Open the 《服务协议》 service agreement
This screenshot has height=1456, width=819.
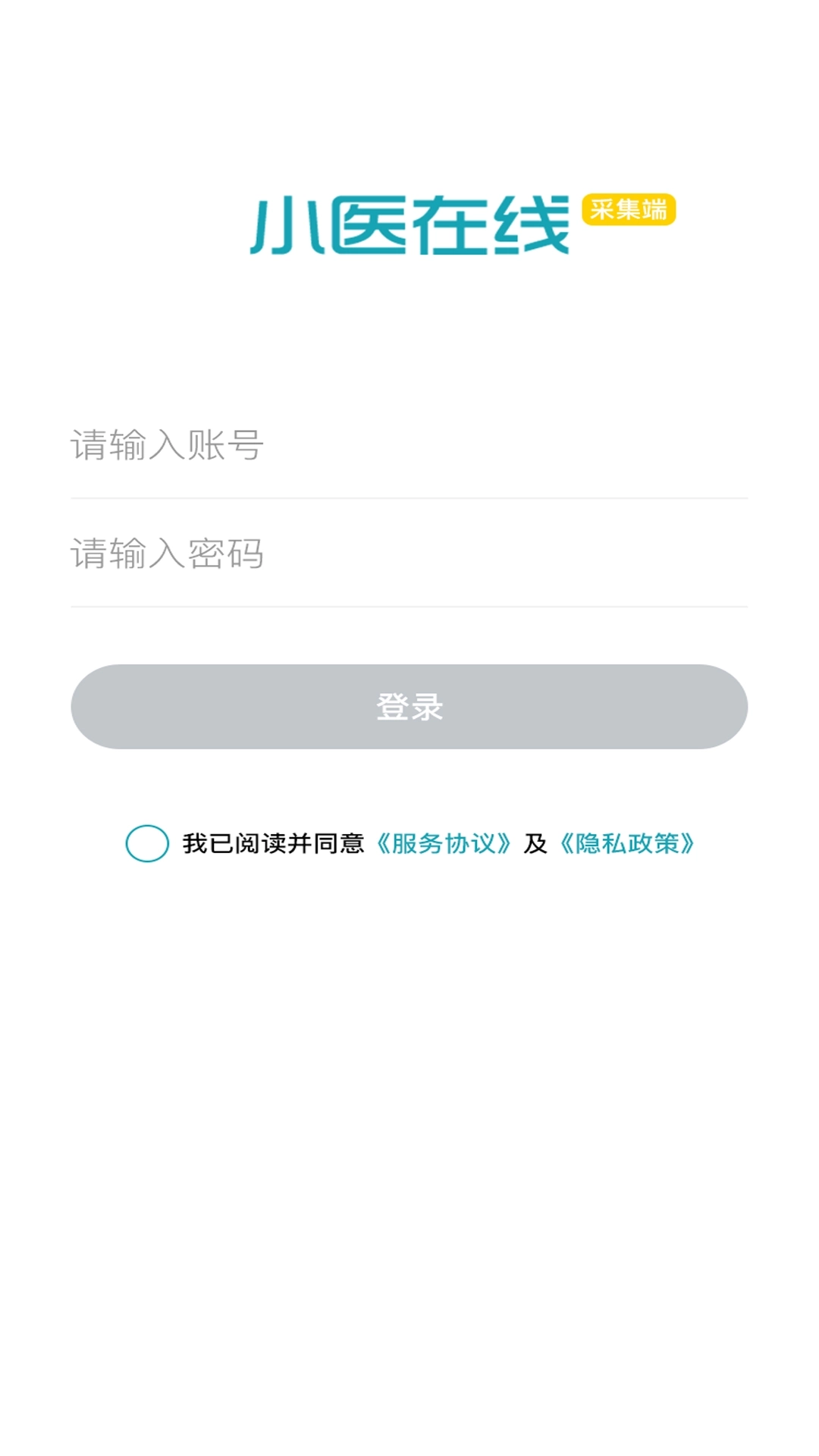444,842
